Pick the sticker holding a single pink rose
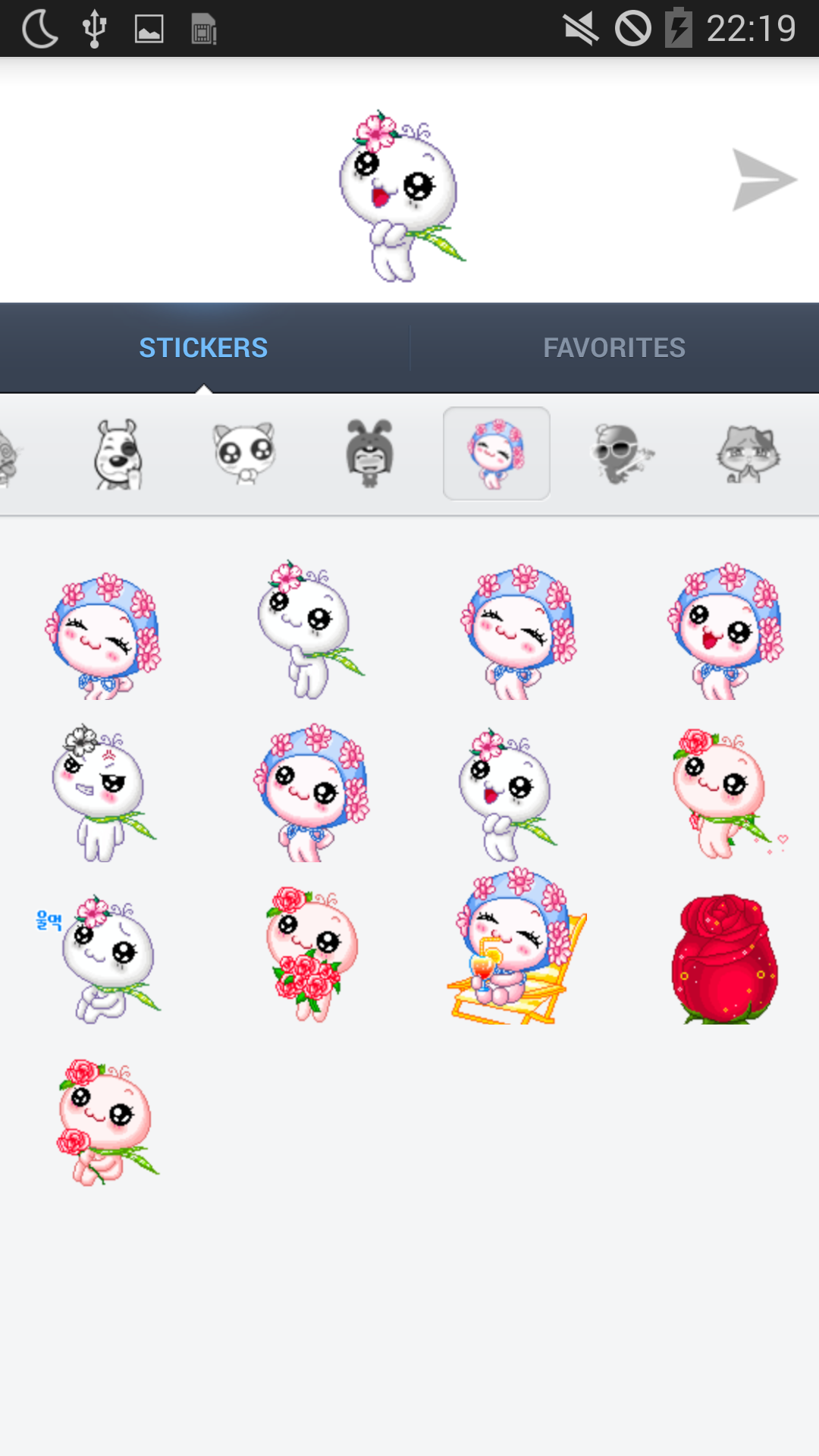This screenshot has height=1456, width=819. coord(106,1122)
